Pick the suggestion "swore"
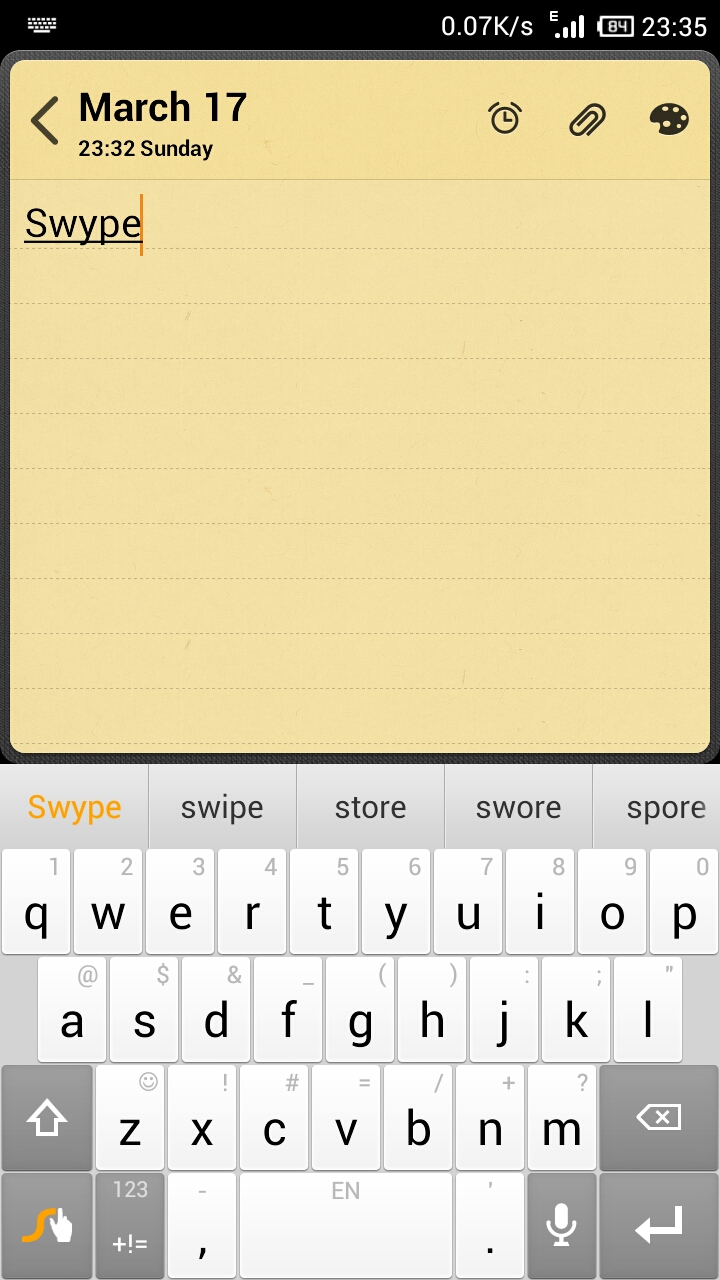Viewport: 720px width, 1280px height. click(518, 807)
